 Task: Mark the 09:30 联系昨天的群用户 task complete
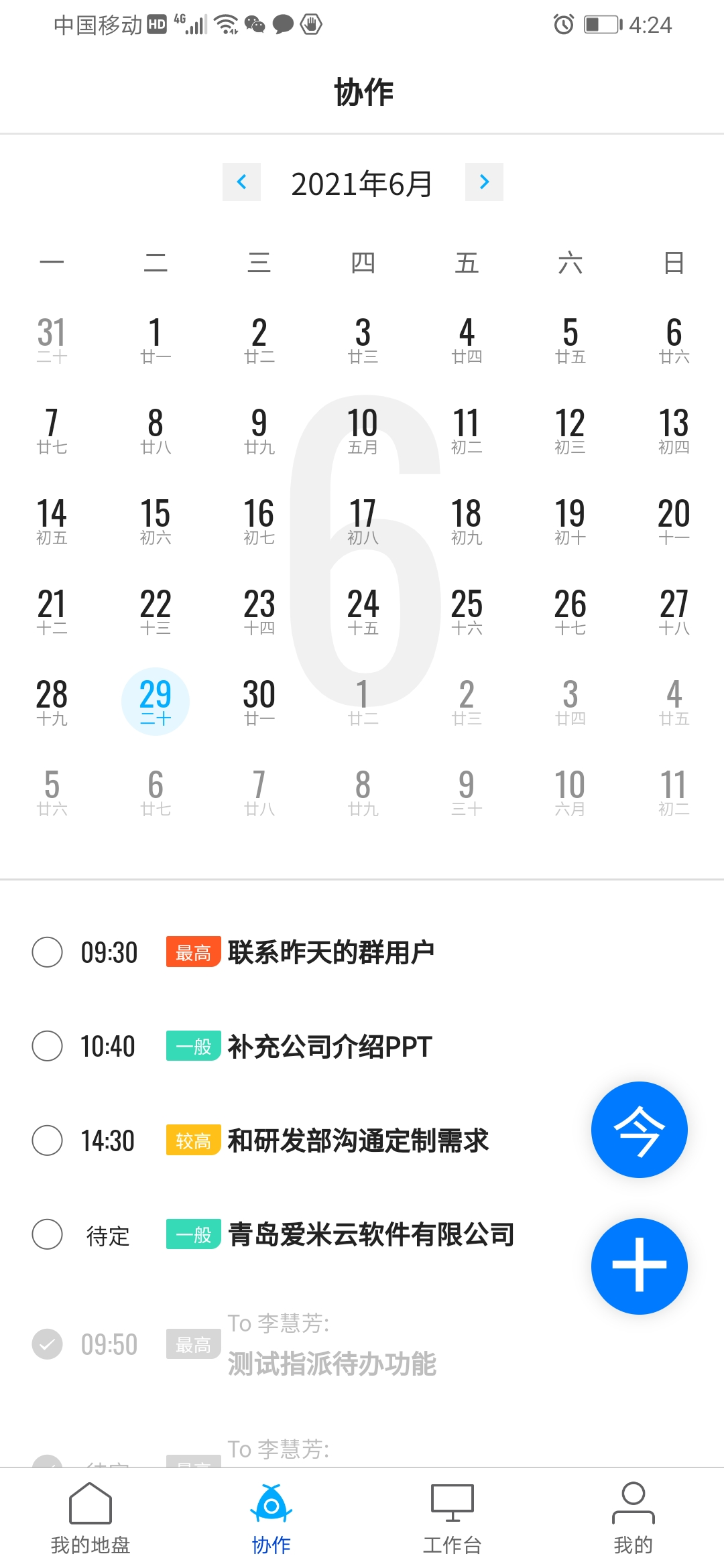point(48,952)
